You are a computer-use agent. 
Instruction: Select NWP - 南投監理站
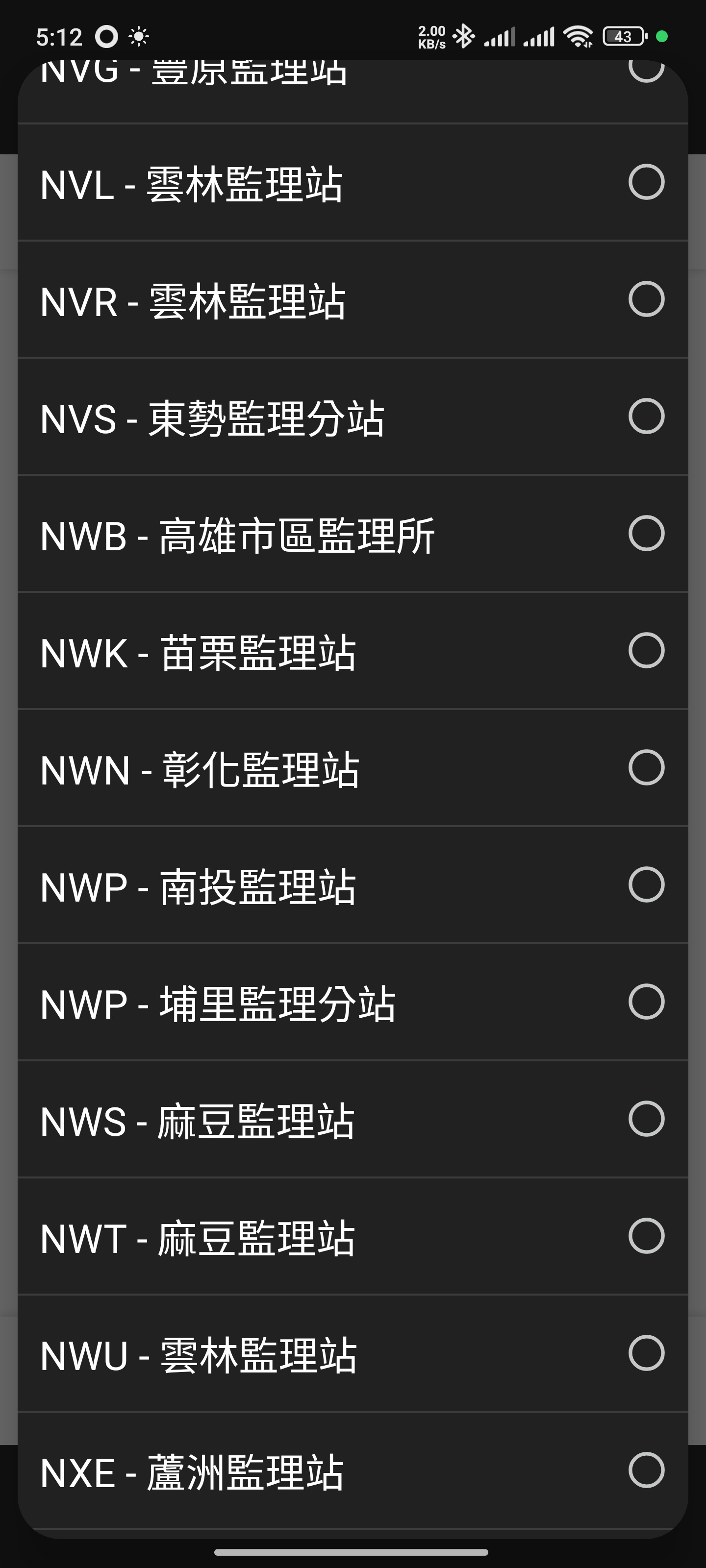click(x=352, y=885)
